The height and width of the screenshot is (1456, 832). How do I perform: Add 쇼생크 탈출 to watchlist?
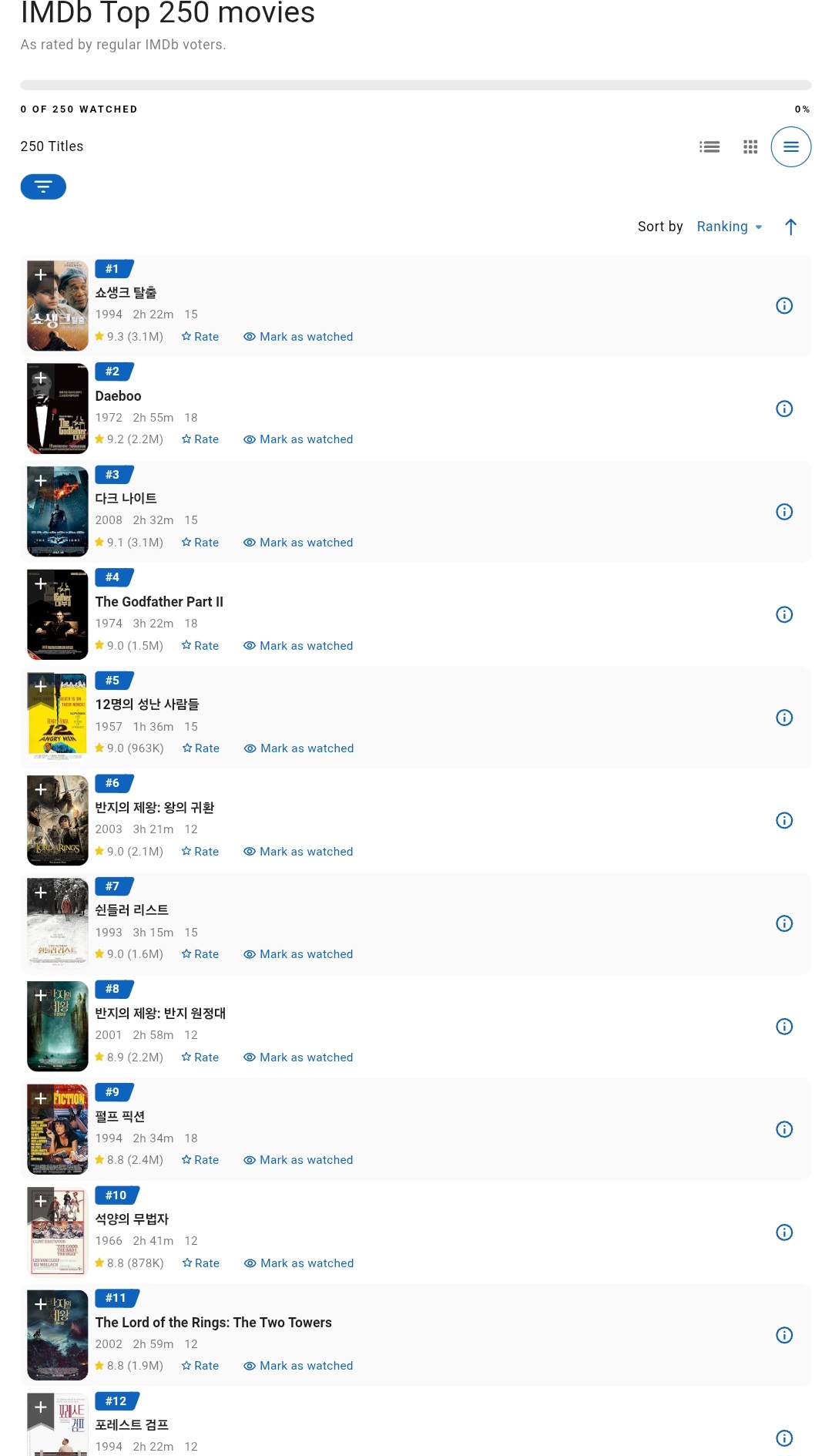coord(41,275)
